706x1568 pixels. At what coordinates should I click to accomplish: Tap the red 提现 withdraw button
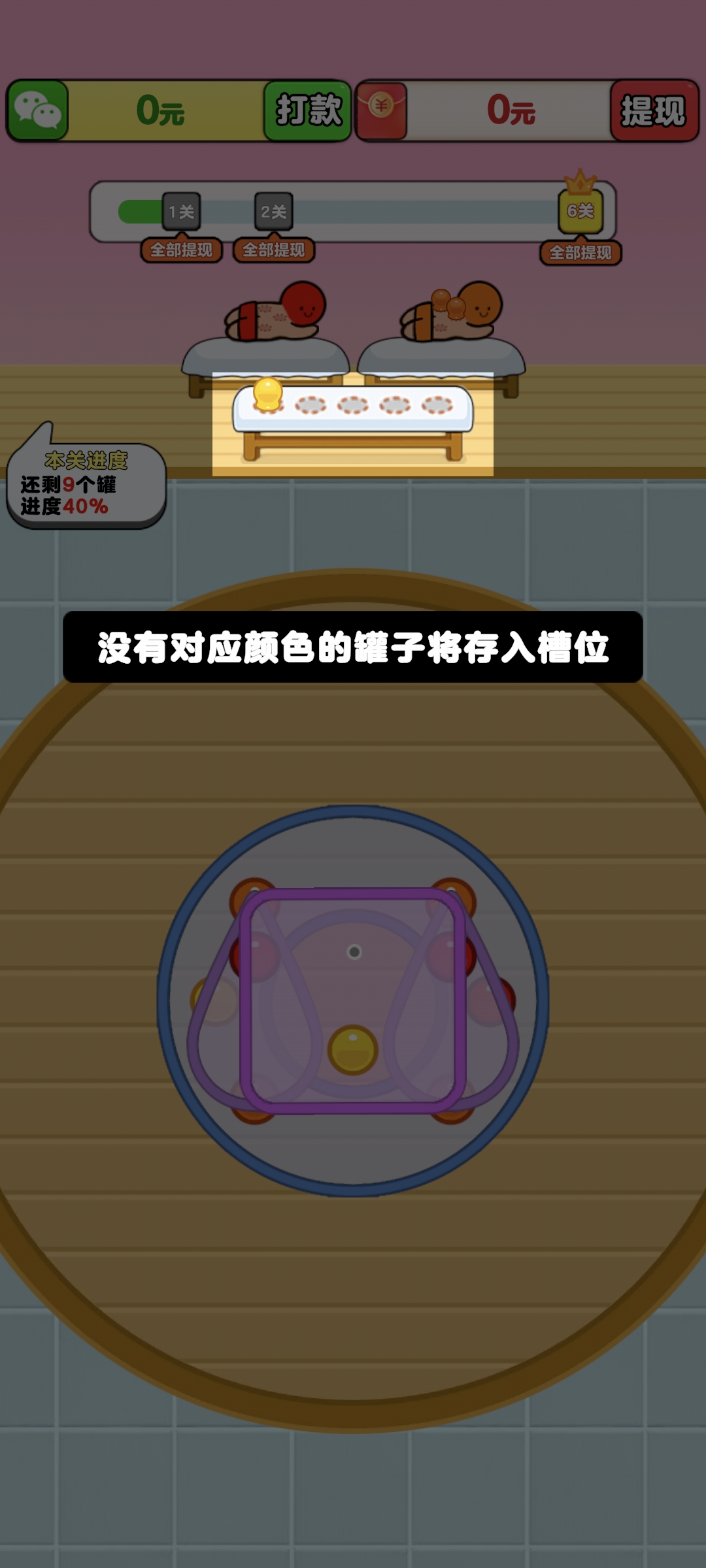coord(654,110)
